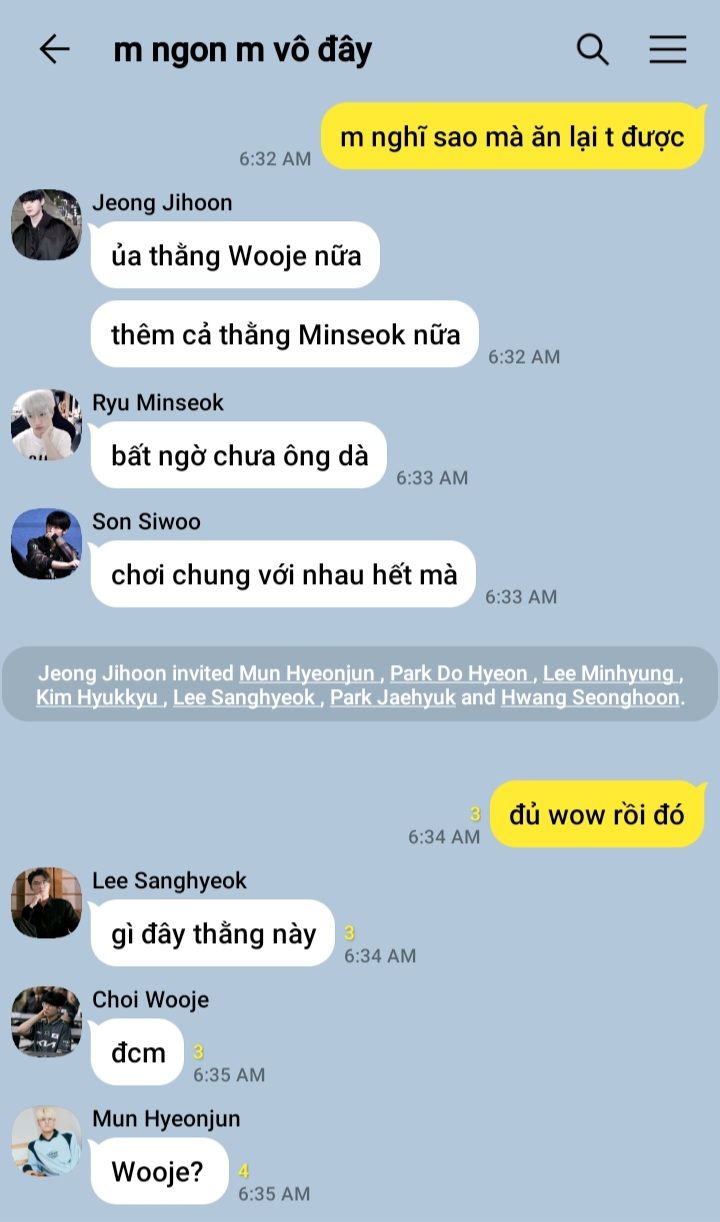View Ryu Minseok's avatar
Image resolution: width=720 pixels, height=1222 pixels.
pyautogui.click(x=46, y=424)
